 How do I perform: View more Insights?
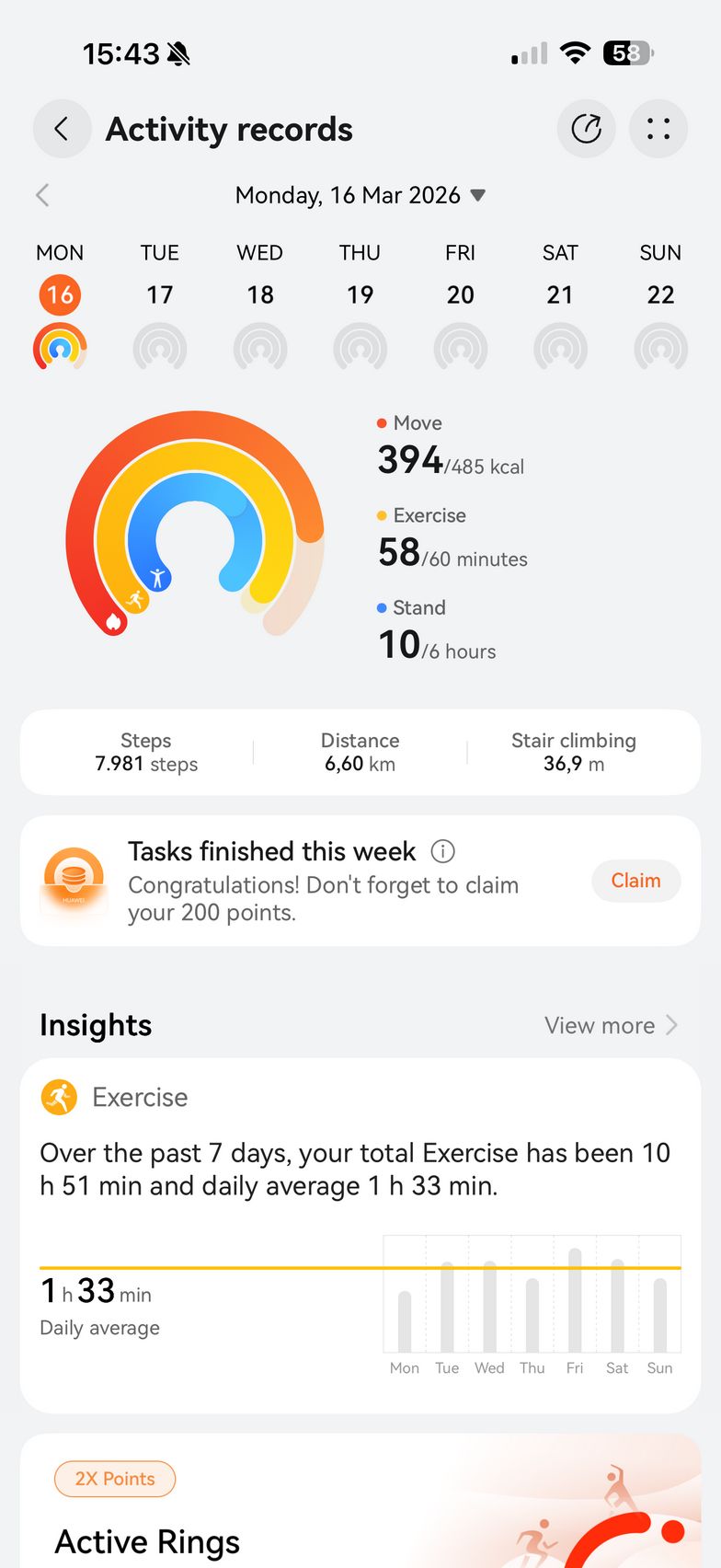(x=610, y=1025)
